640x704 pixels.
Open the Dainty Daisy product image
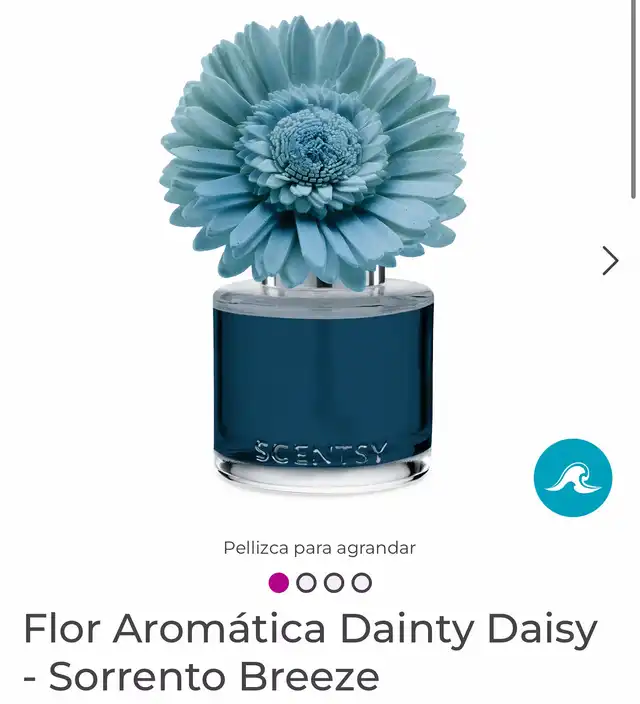[x=313, y=255]
